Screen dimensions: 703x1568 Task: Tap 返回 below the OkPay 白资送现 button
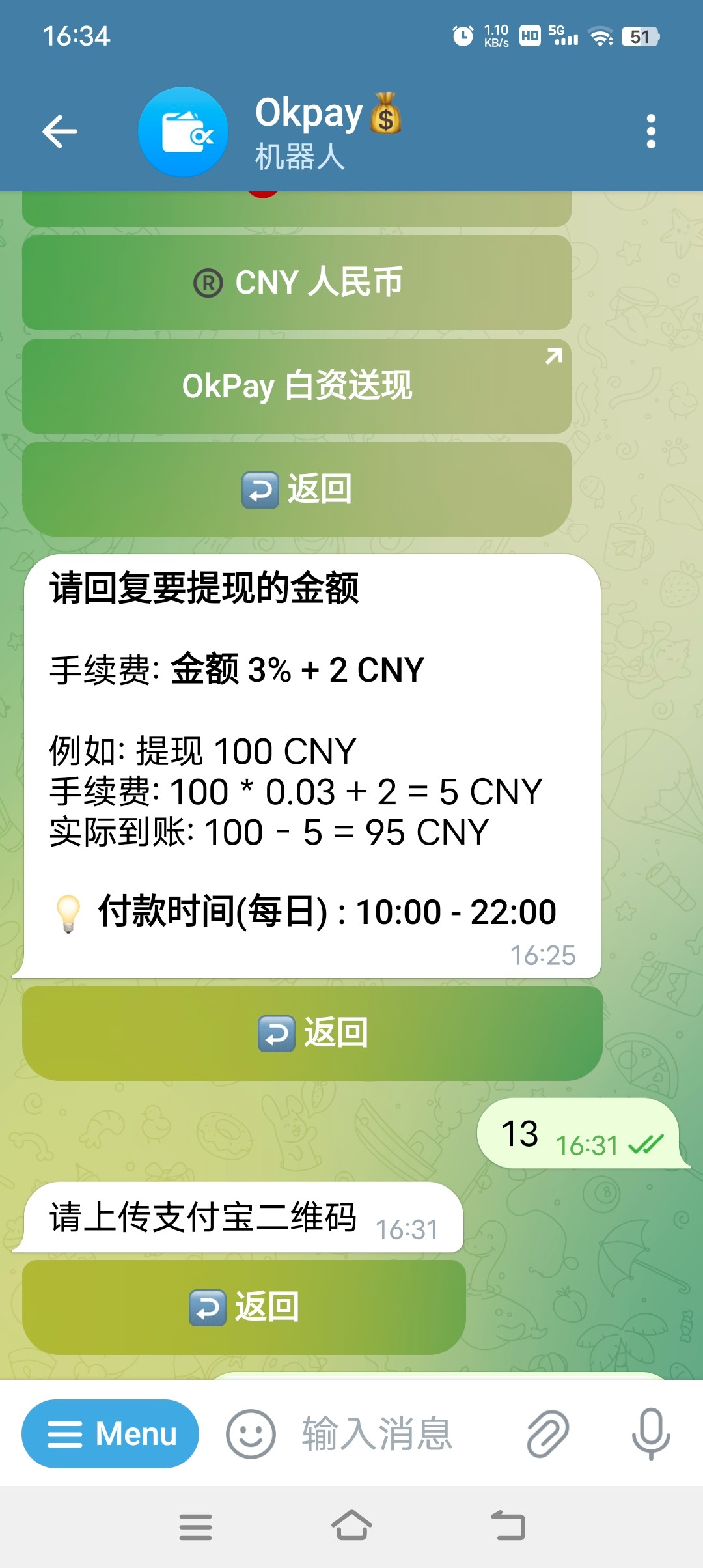point(297,489)
